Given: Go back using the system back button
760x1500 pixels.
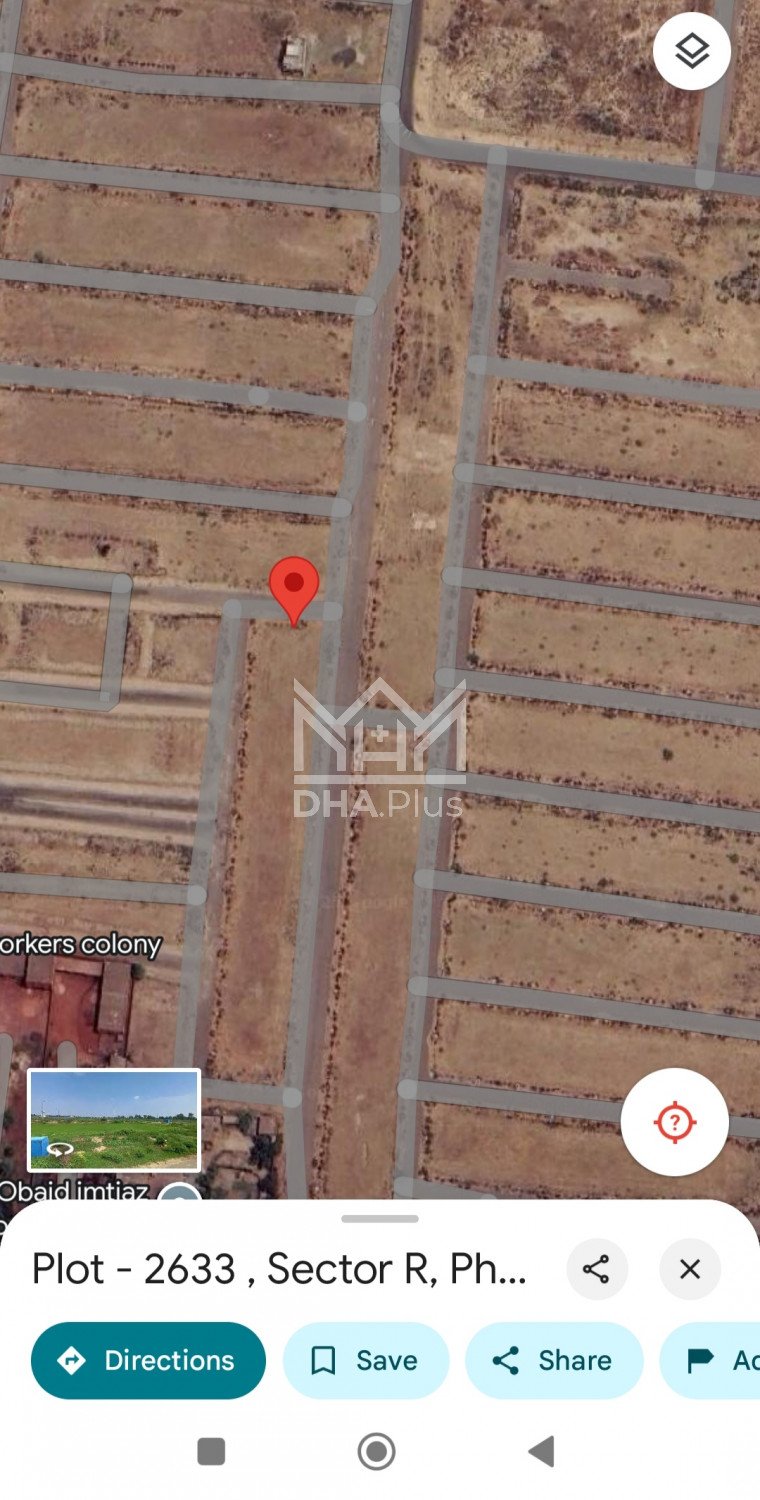Looking at the screenshot, I should (x=541, y=1451).
